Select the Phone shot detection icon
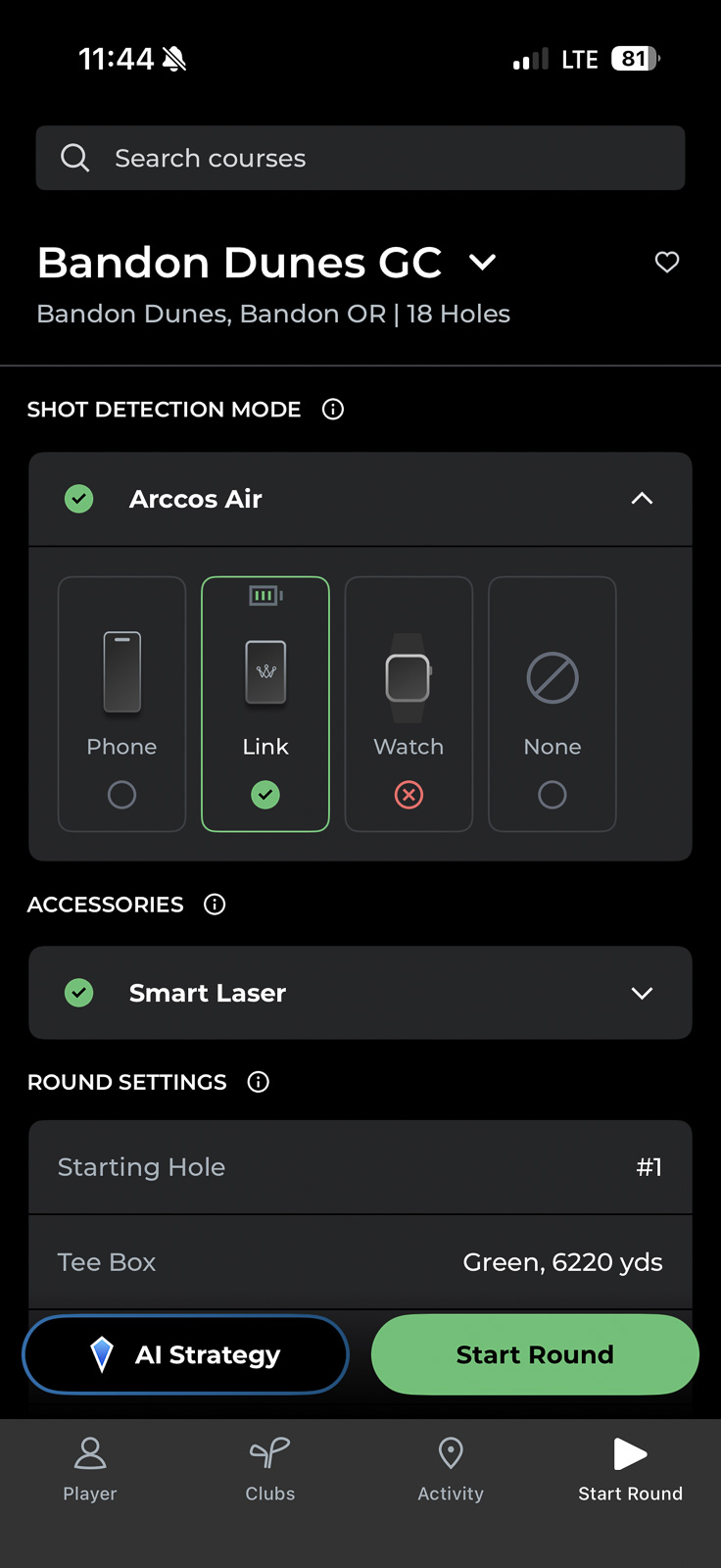This screenshot has width=721, height=1568. pos(121,673)
